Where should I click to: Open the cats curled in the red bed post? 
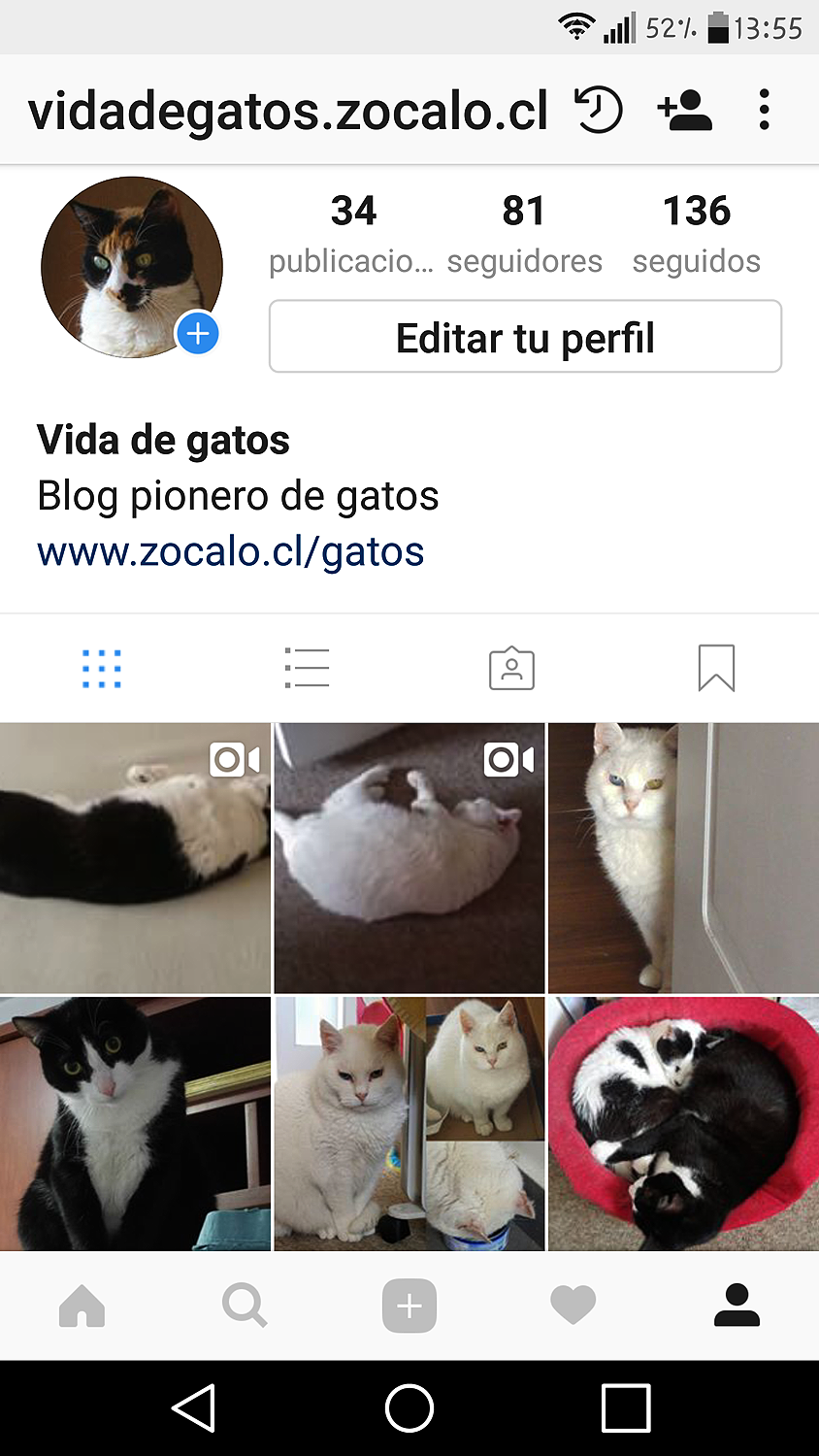point(683,1123)
